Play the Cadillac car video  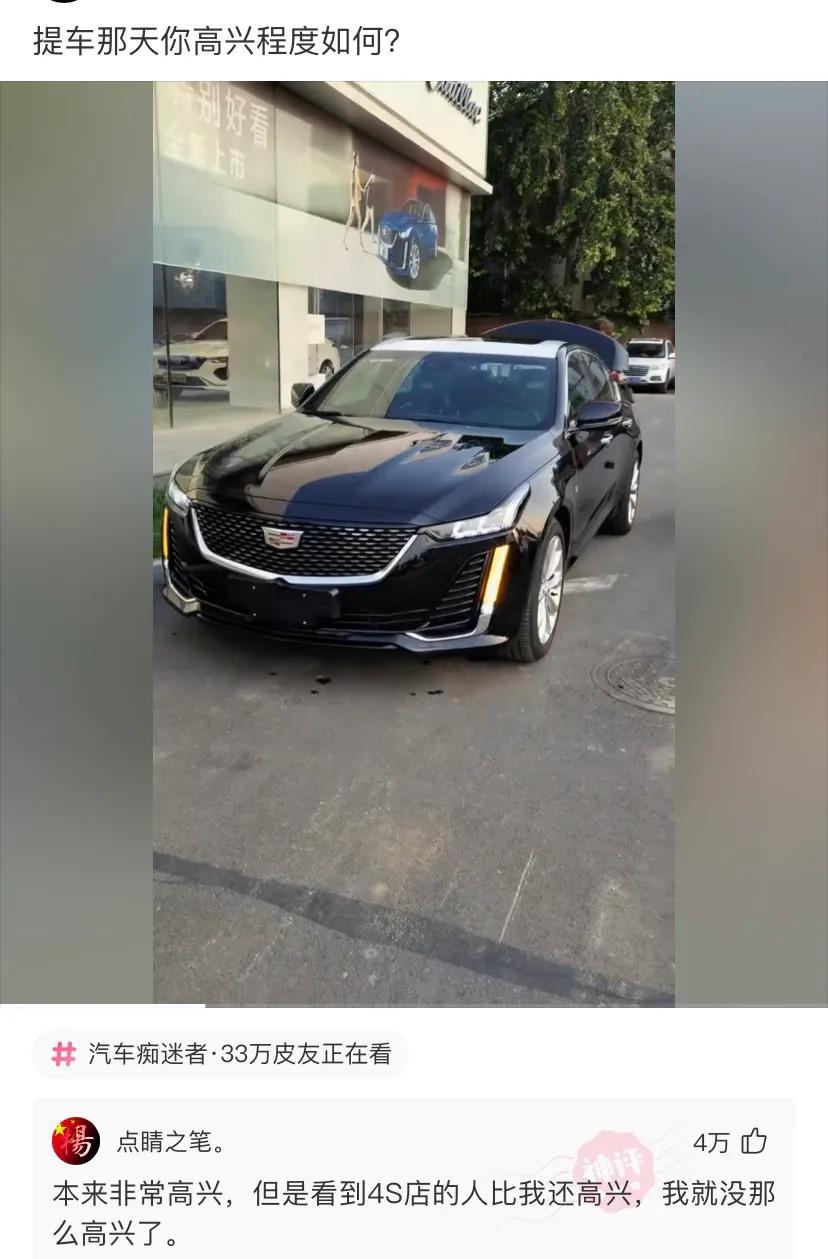tap(414, 543)
